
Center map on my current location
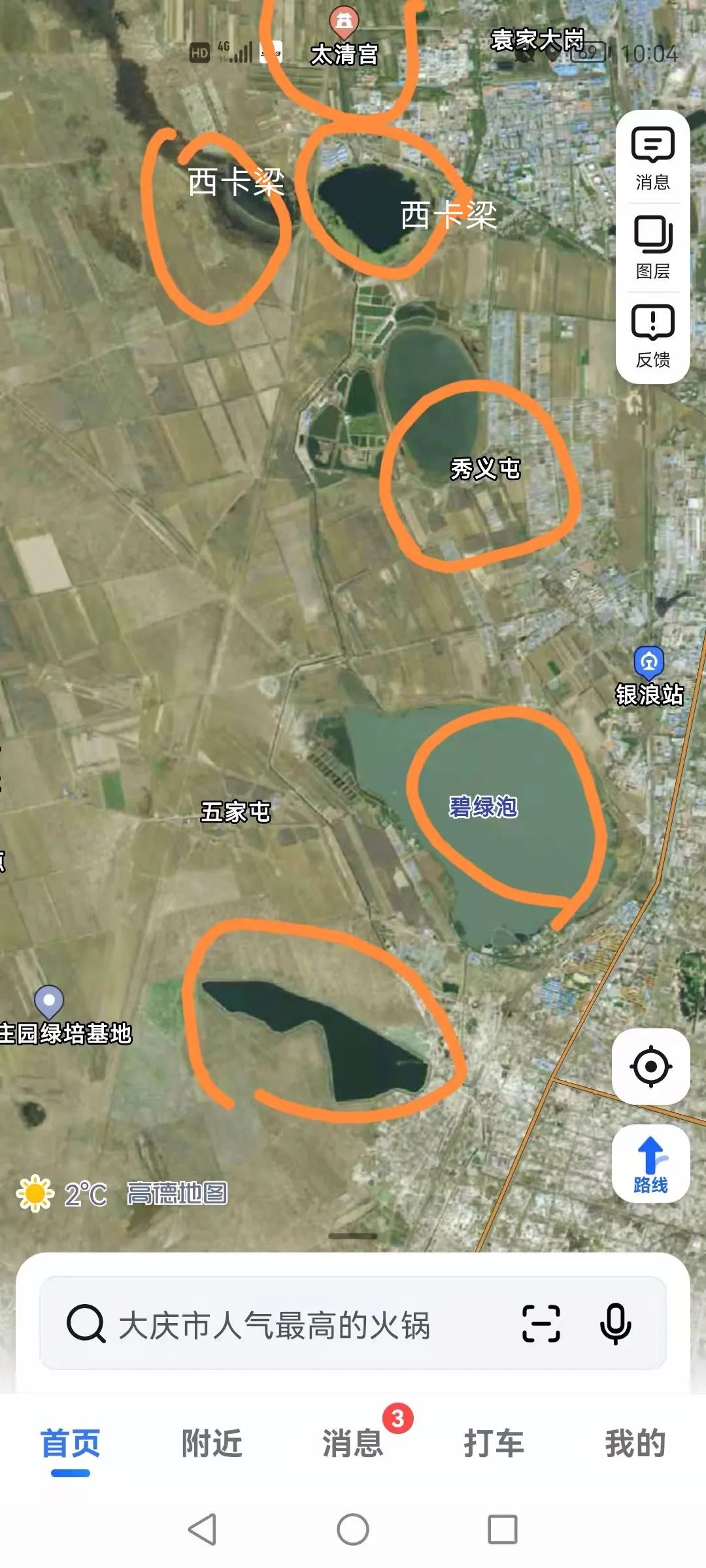(x=650, y=1067)
